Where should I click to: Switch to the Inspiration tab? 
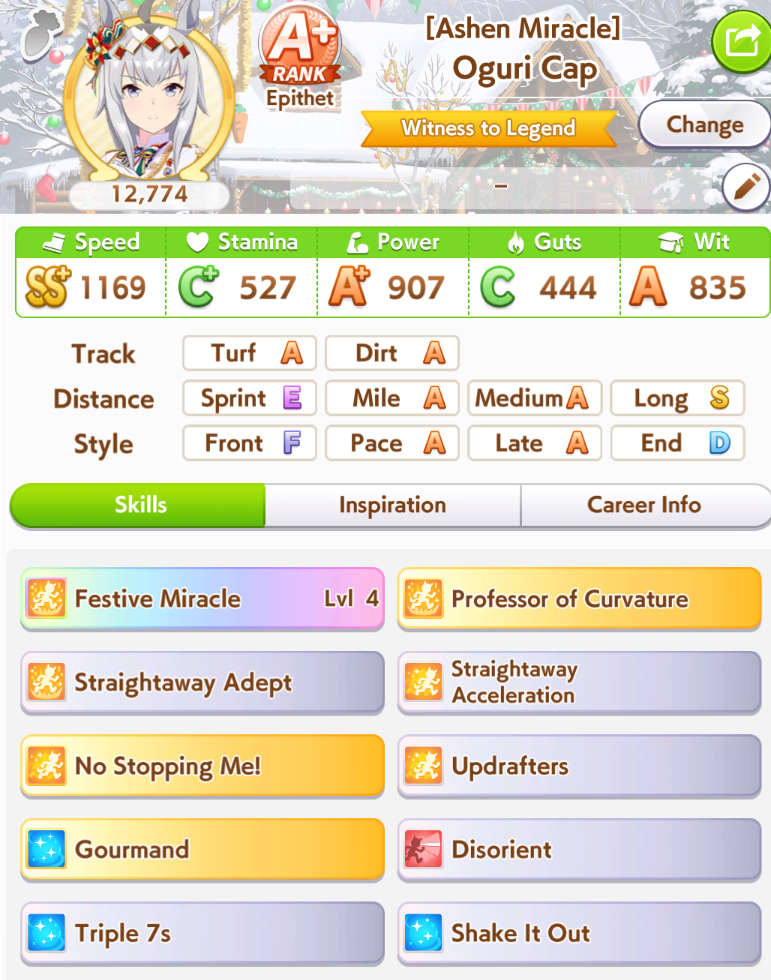coord(392,505)
